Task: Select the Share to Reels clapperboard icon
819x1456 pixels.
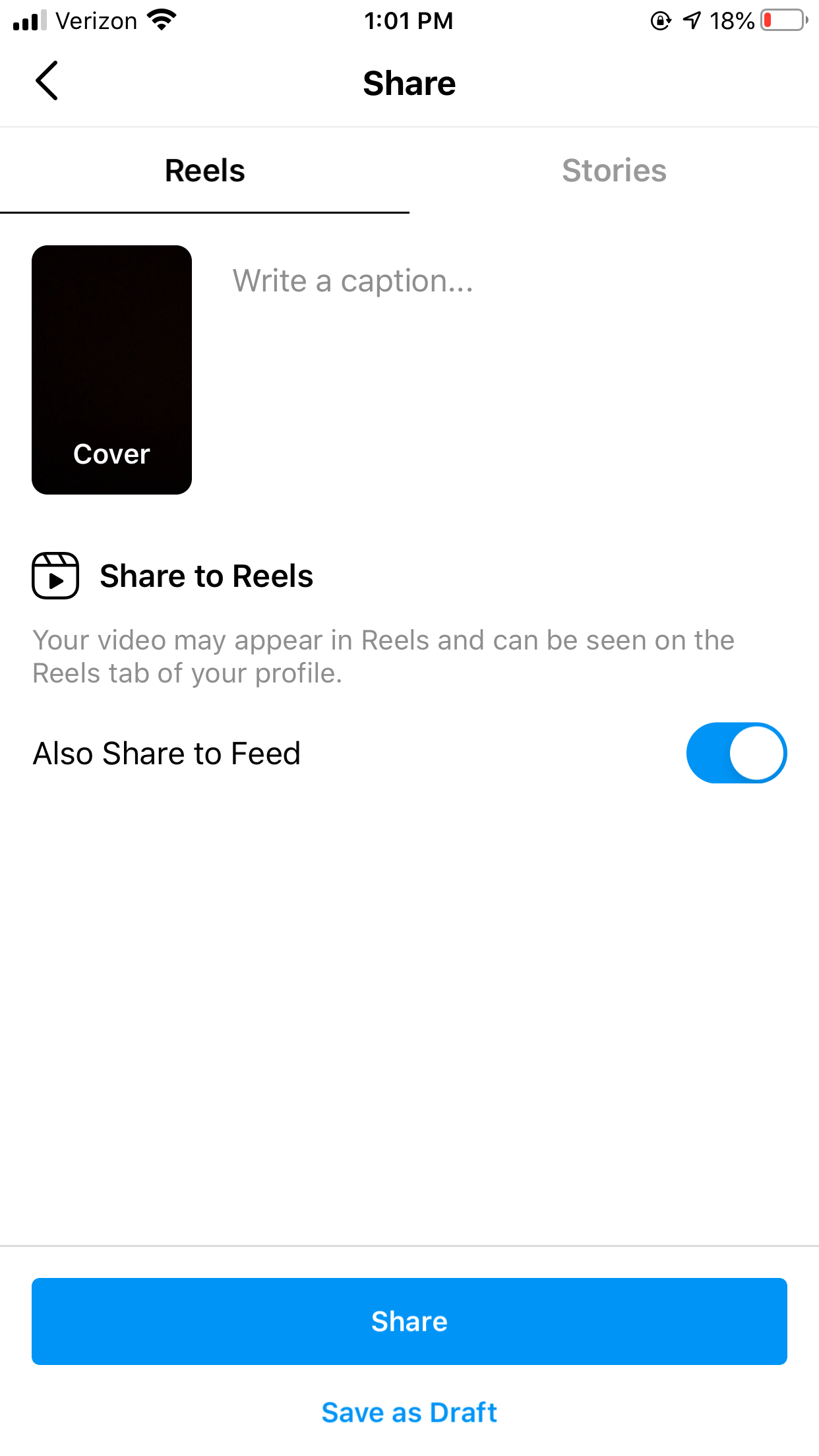Action: pyautogui.click(x=55, y=575)
